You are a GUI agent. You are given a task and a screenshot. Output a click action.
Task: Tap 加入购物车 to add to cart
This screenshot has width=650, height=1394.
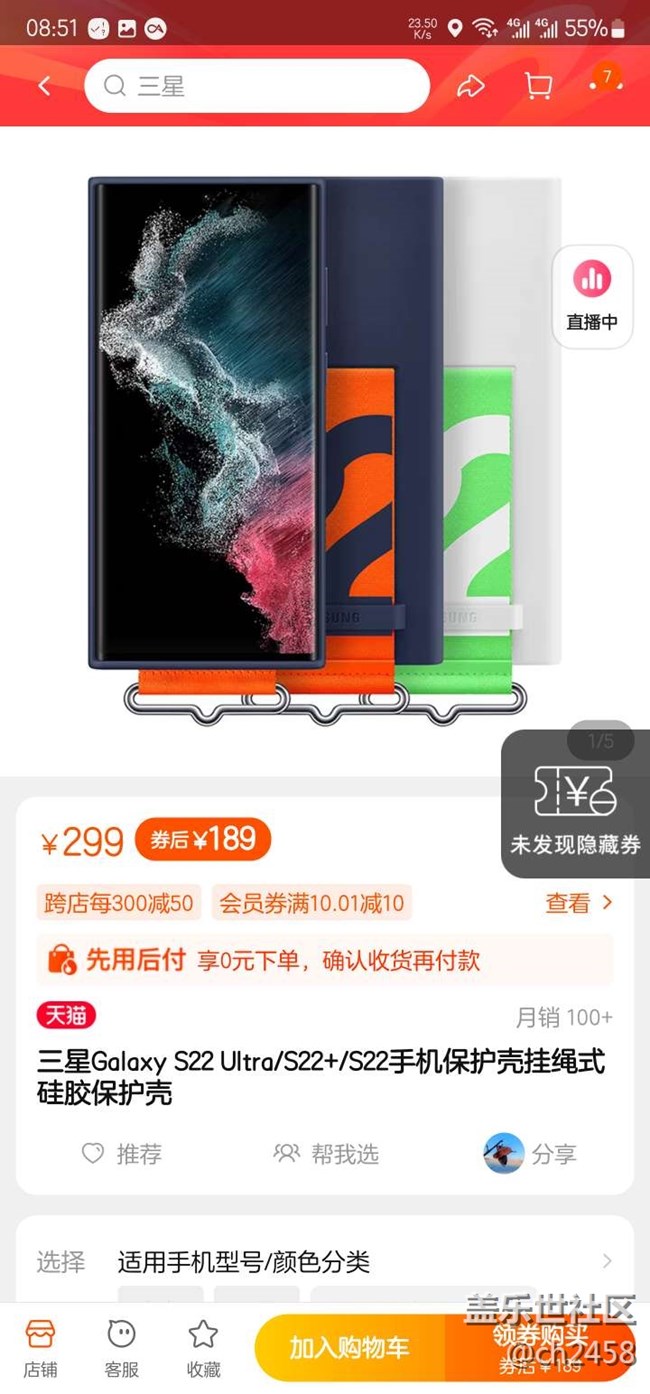click(349, 1348)
